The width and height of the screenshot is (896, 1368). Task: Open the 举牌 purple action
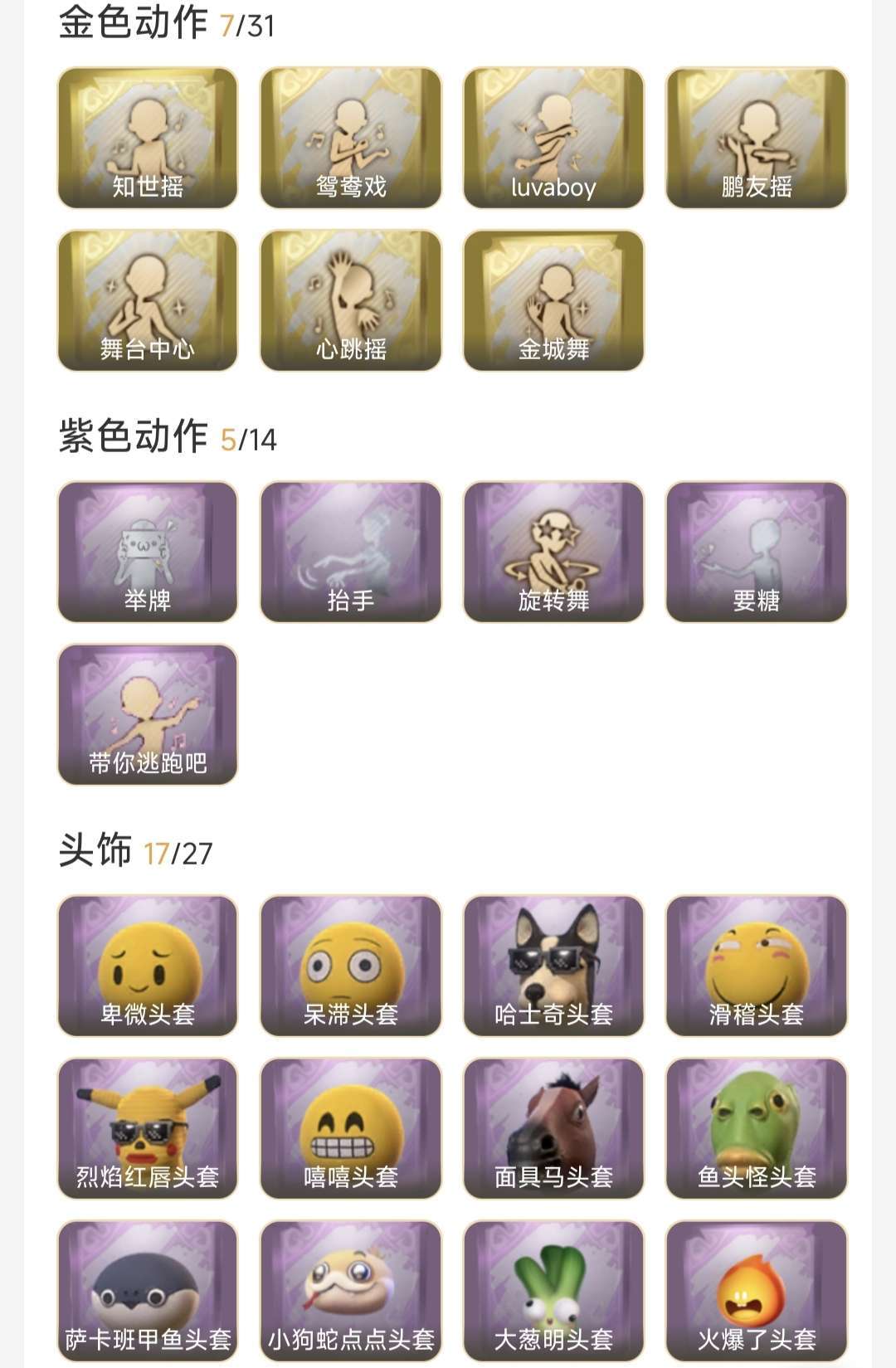click(148, 552)
